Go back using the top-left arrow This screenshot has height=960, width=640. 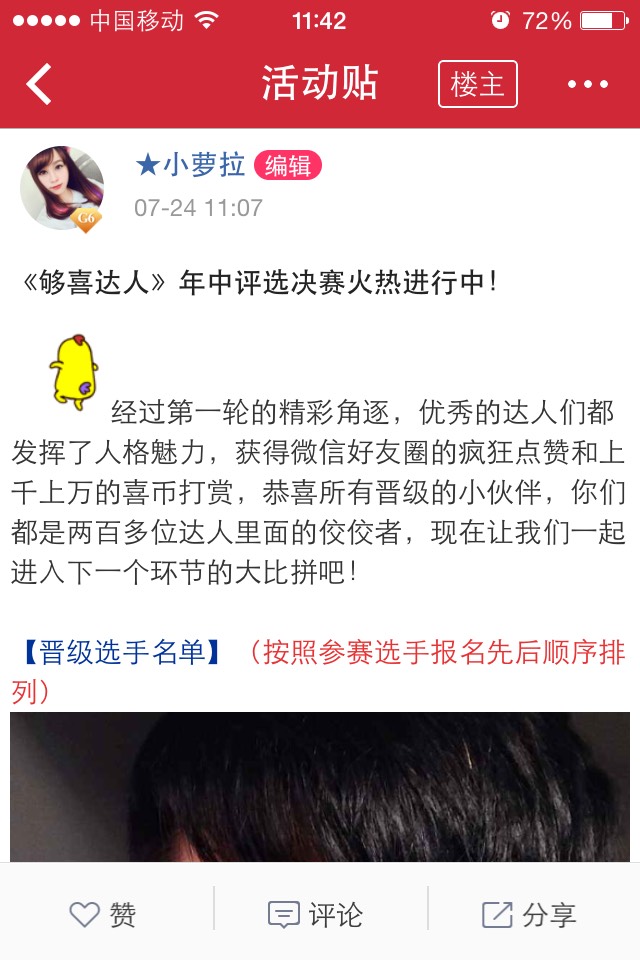point(40,85)
